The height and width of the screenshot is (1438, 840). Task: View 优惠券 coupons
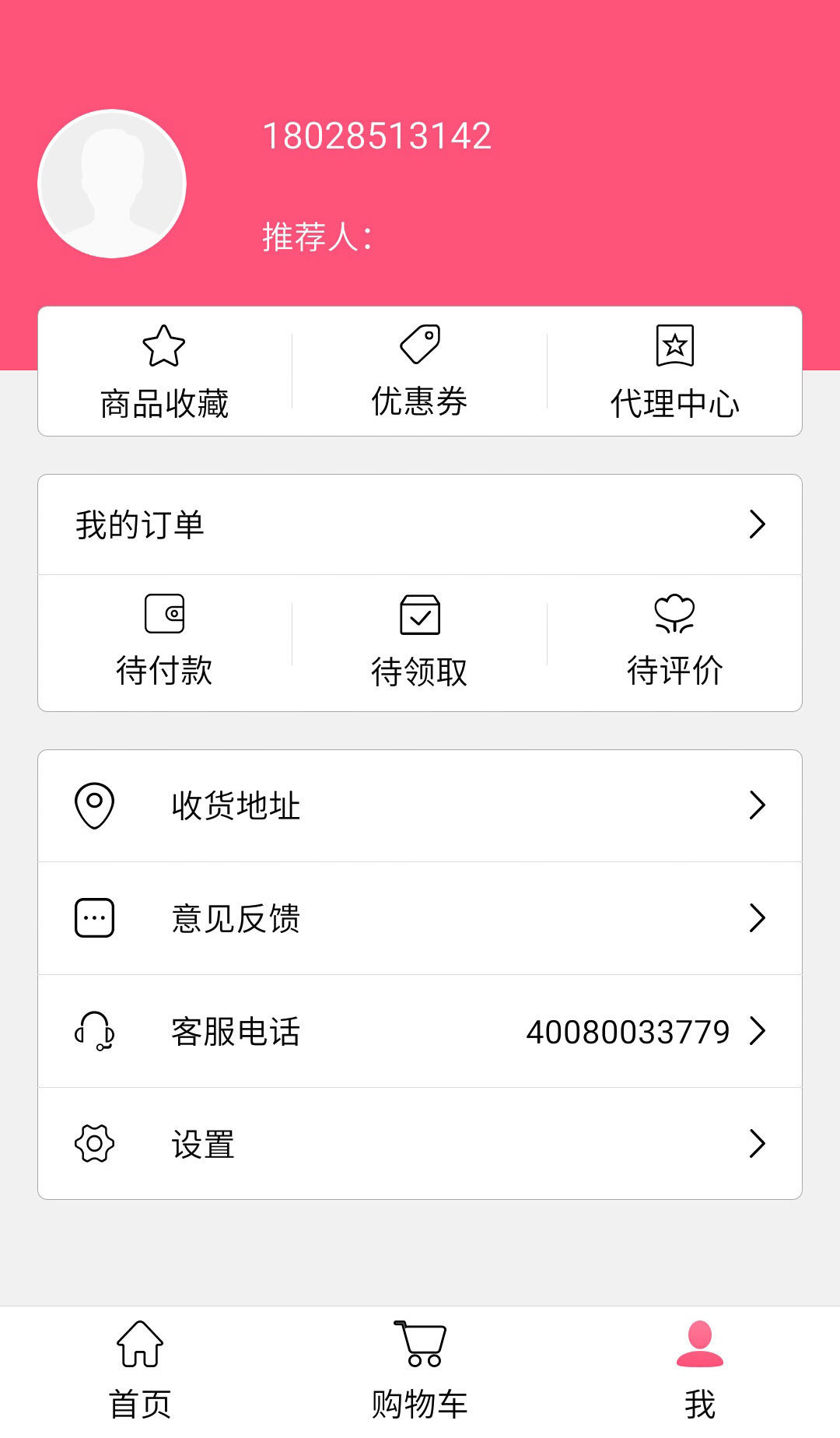419,372
